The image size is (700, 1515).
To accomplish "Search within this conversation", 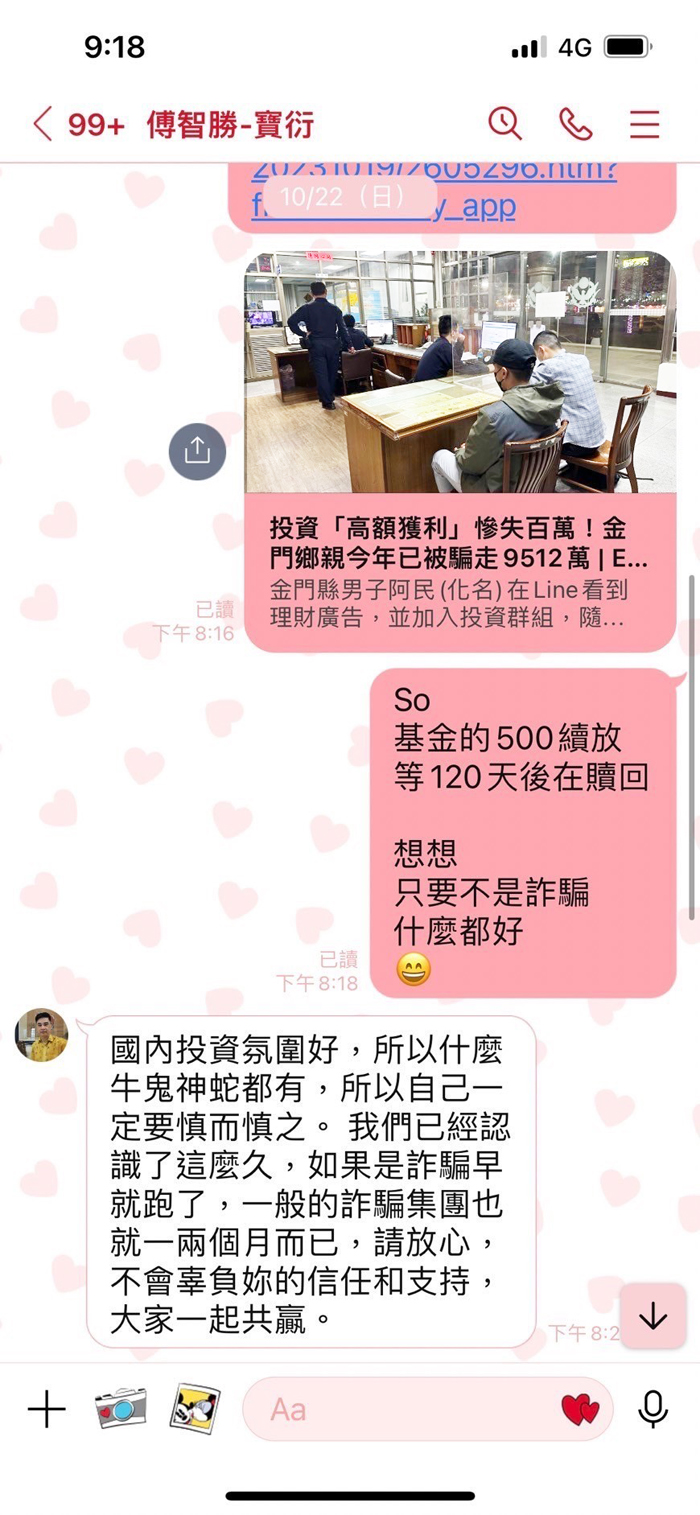I will pos(505,124).
